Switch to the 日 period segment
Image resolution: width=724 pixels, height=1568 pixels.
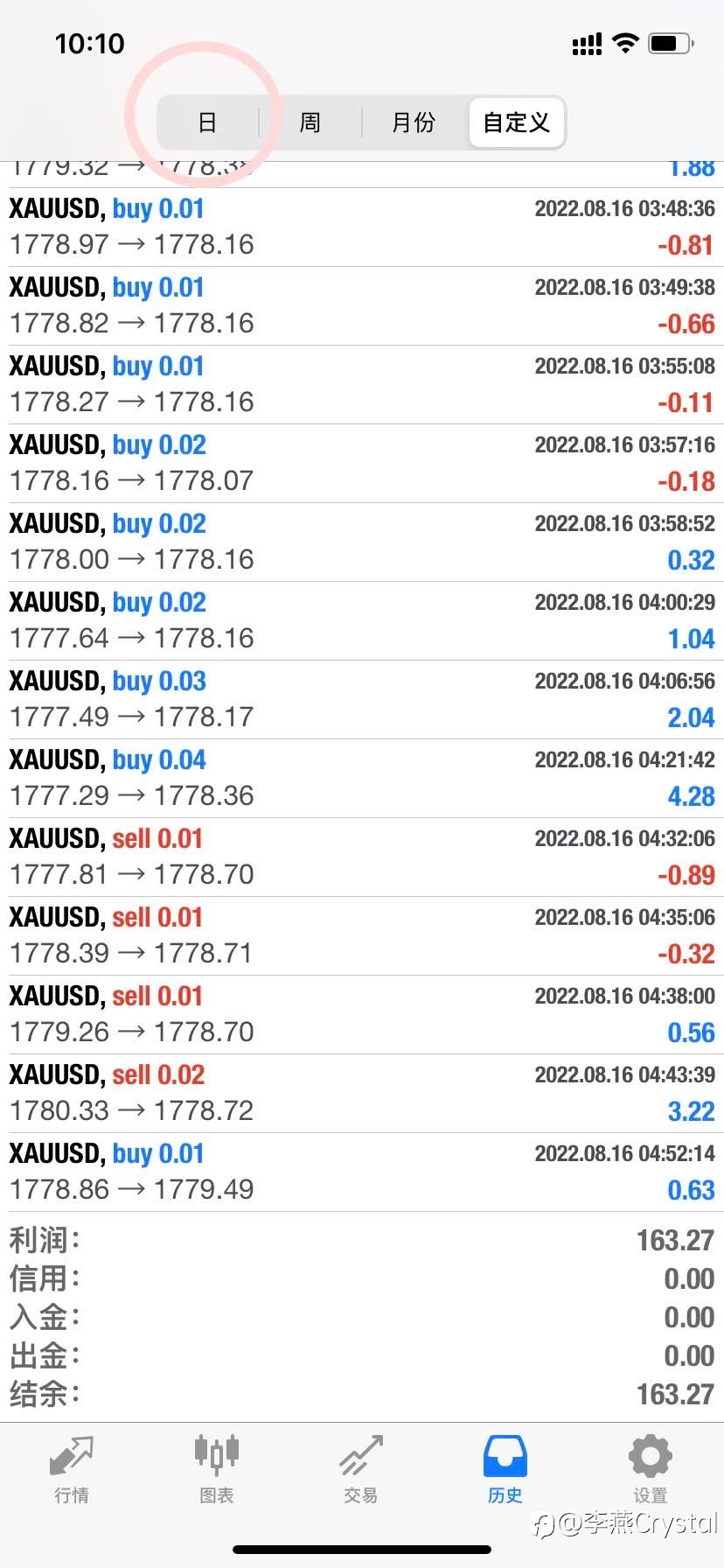click(207, 122)
